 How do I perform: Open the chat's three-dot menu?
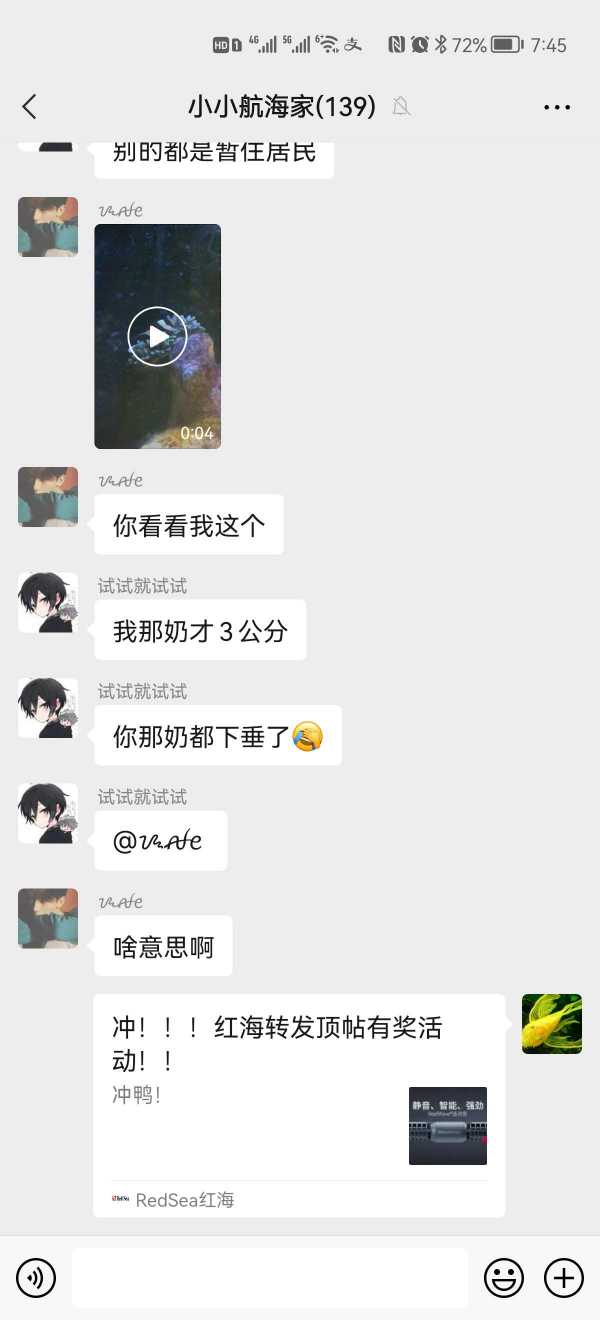tap(557, 107)
